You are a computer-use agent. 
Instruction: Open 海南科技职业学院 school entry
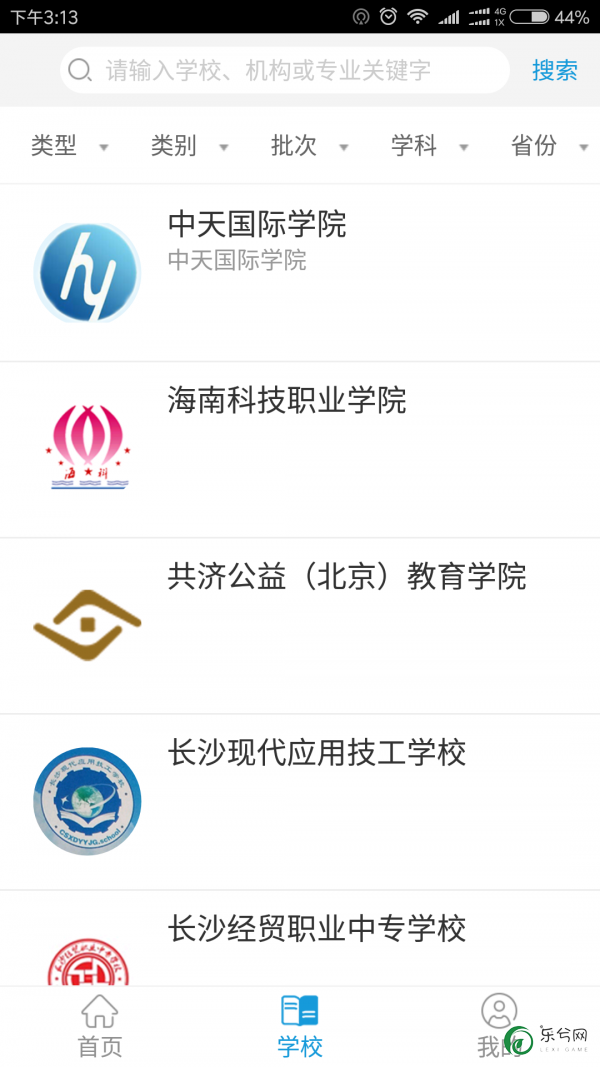point(300,450)
